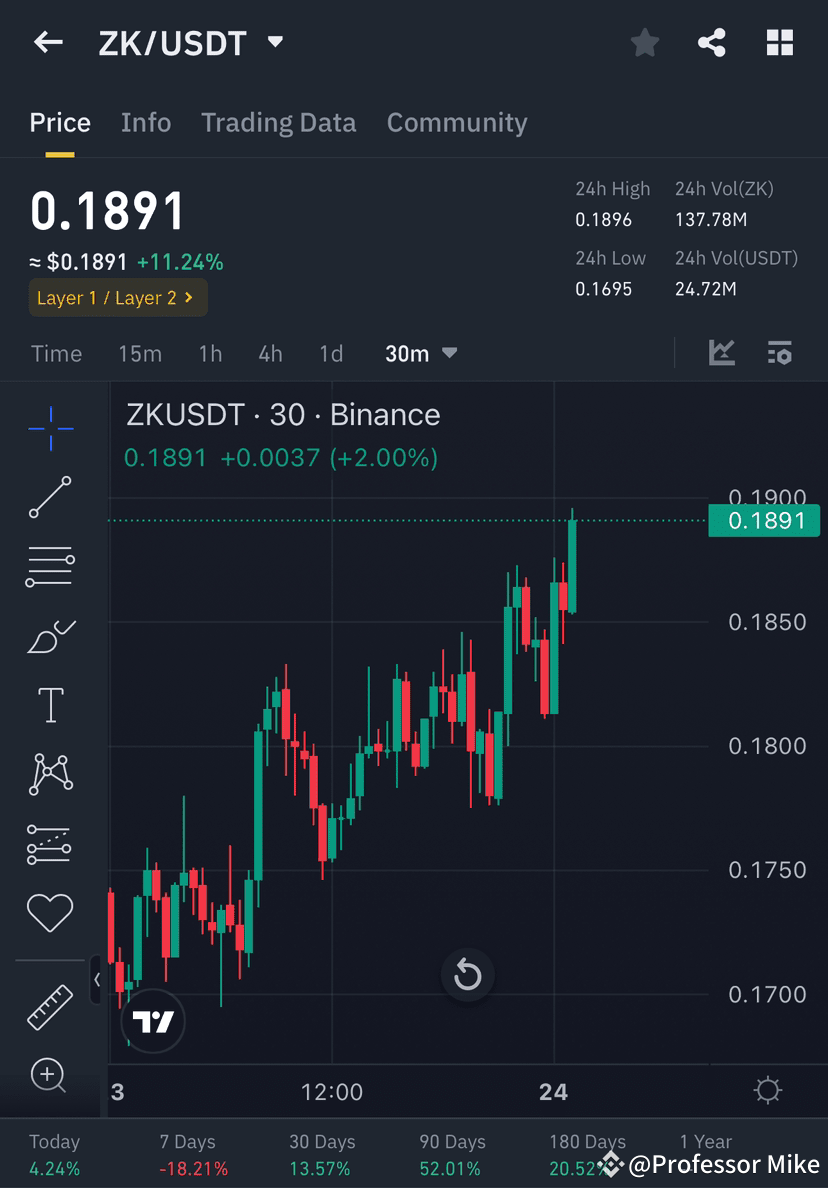Viewport: 828px width, 1188px height.
Task: Click the TradingView logo on the chart
Action: click(x=152, y=1022)
